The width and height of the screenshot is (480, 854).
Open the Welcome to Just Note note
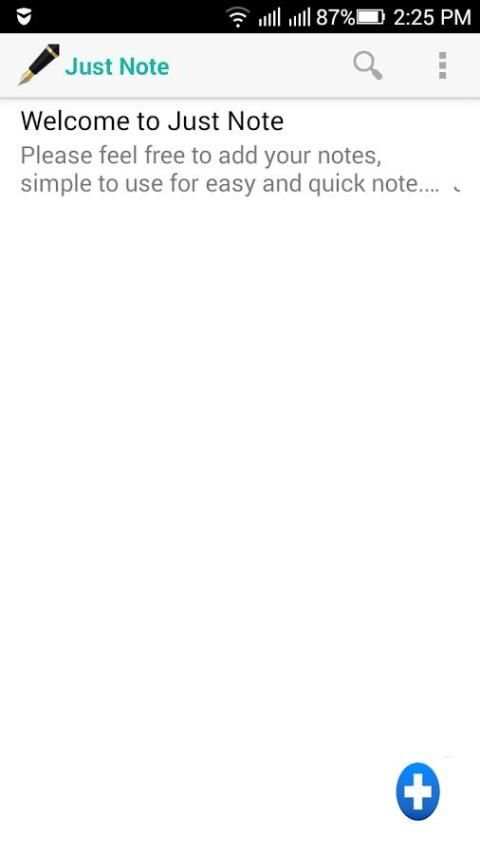coord(240,152)
